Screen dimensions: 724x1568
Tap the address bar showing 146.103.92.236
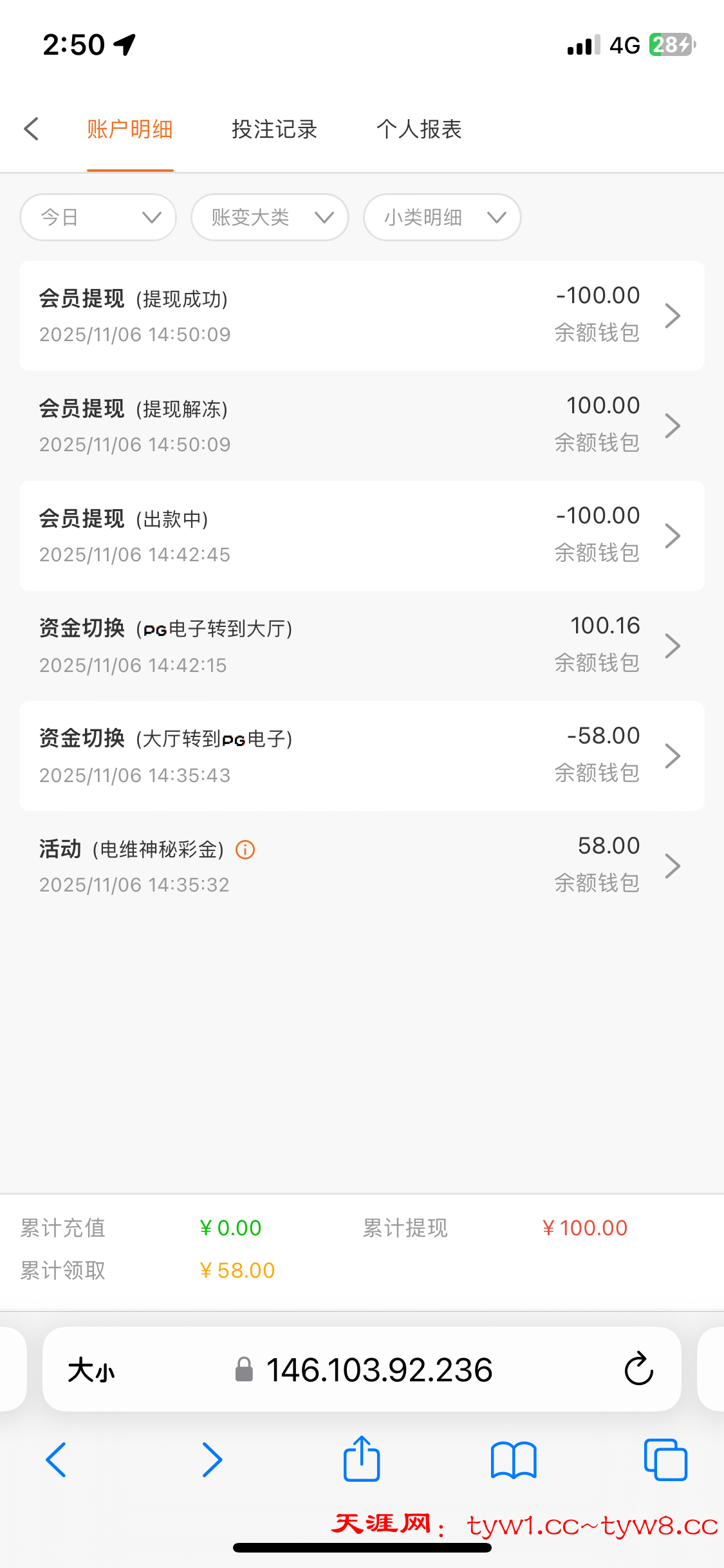pos(378,1370)
